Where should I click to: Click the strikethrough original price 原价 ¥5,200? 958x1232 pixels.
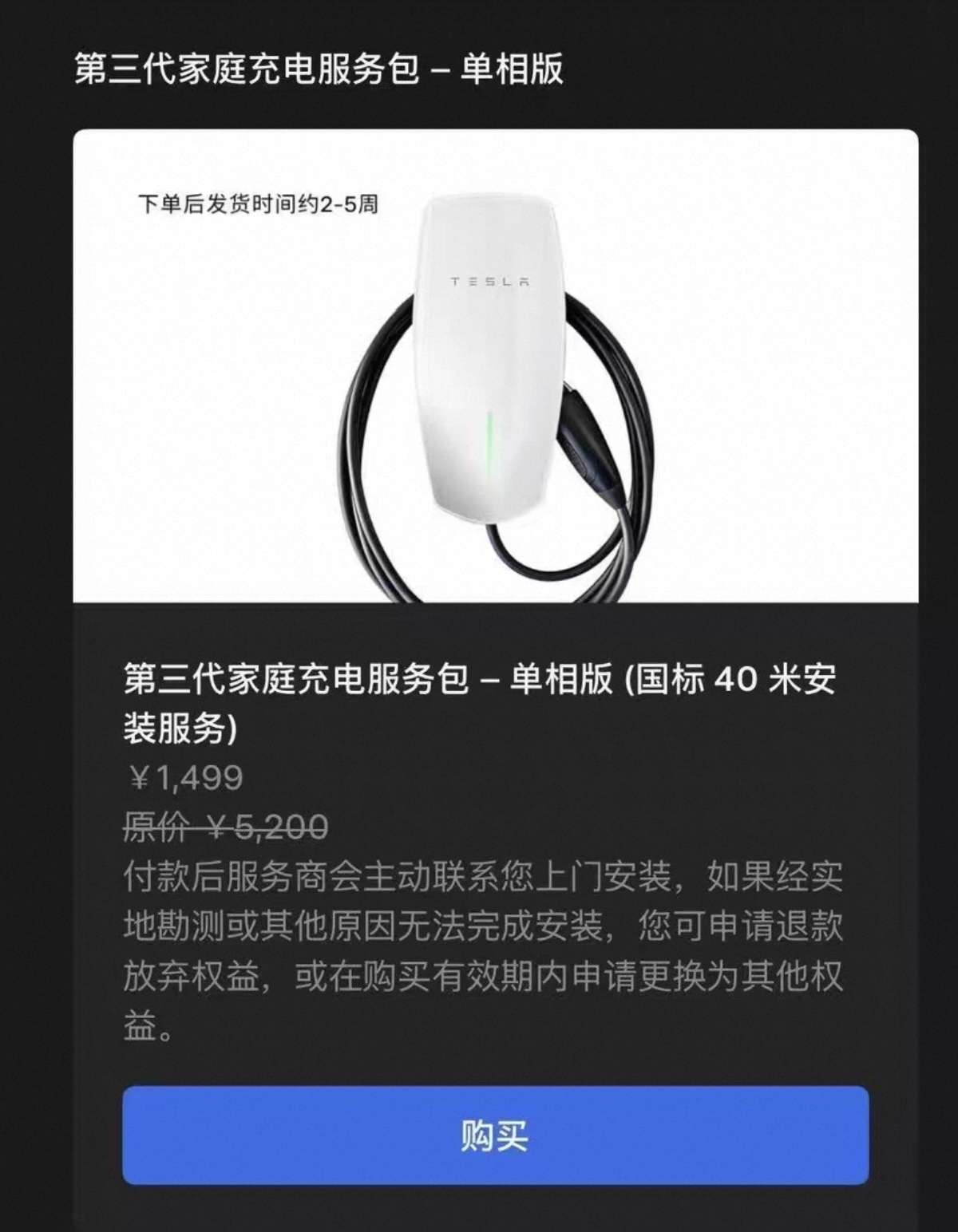pyautogui.click(x=224, y=827)
